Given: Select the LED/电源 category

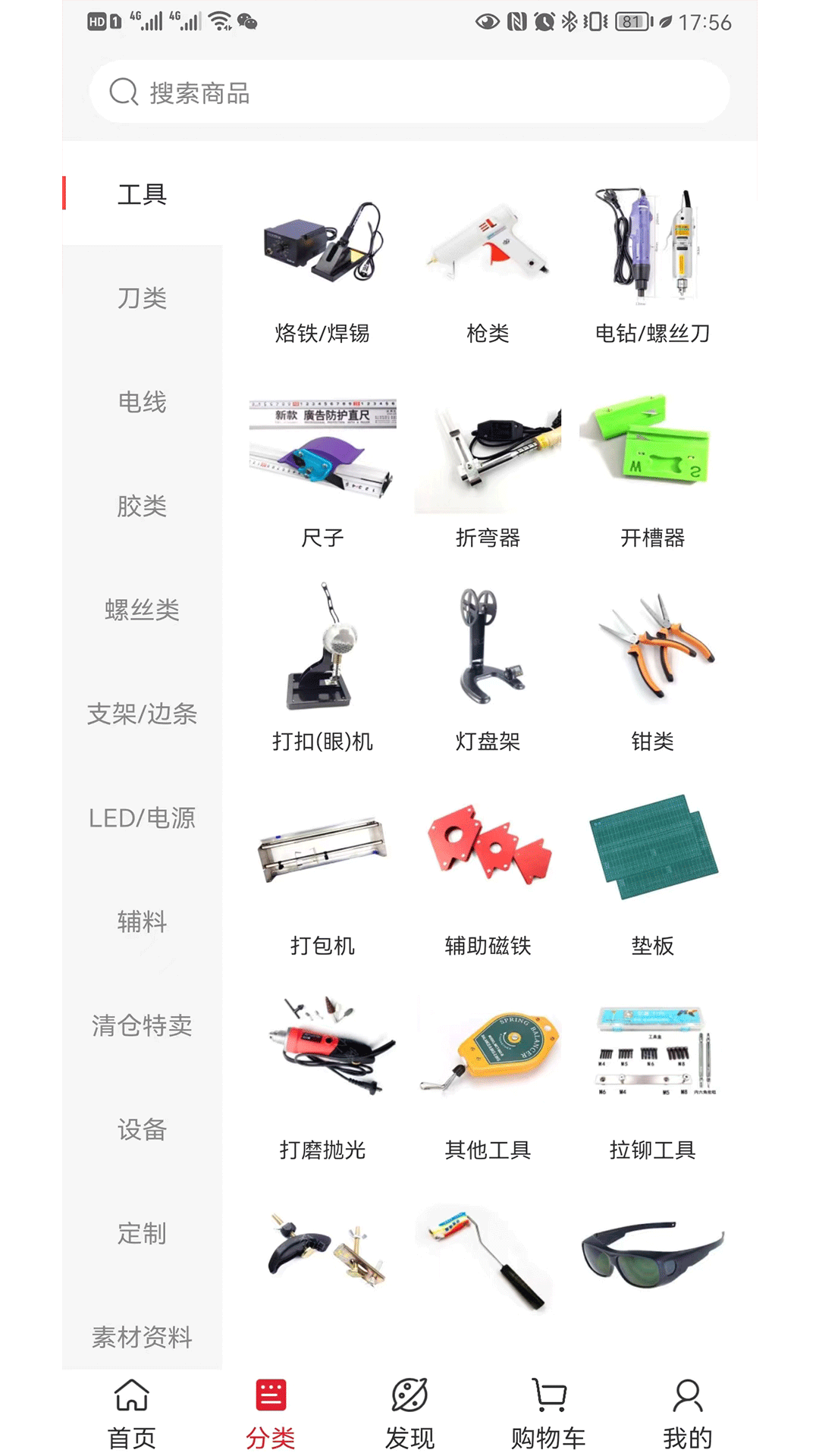Looking at the screenshot, I should [x=142, y=818].
